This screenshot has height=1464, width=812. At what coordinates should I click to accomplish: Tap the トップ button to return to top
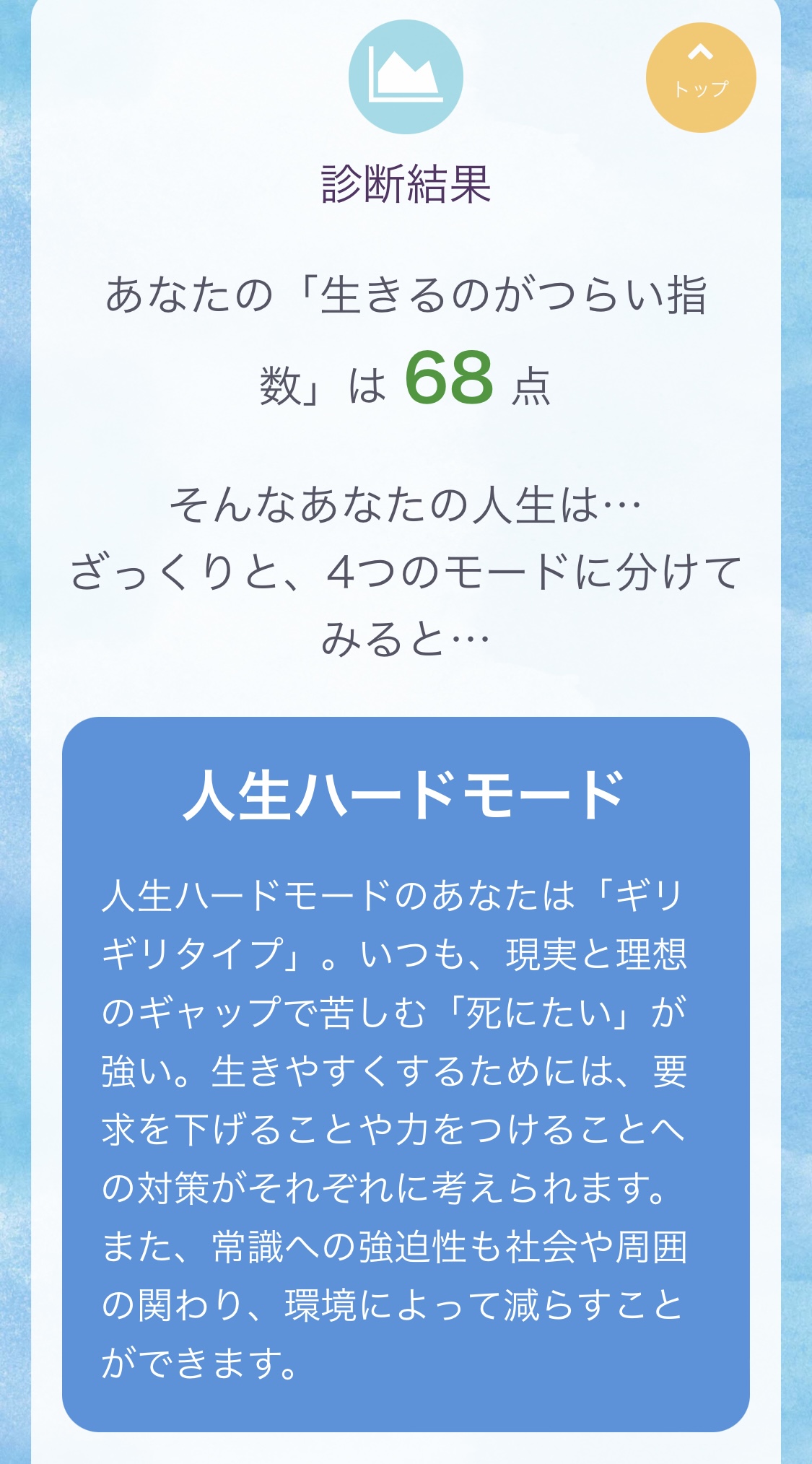701,77
